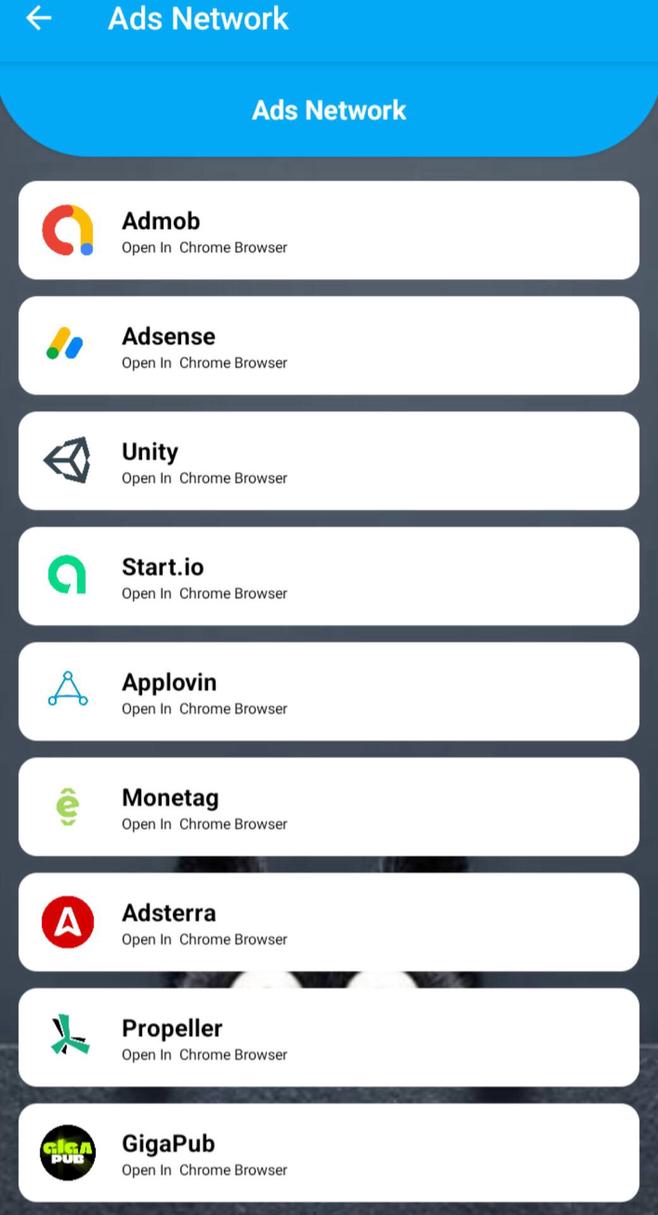Go back using the top arrow
658x1215 pixels.
click(39, 18)
